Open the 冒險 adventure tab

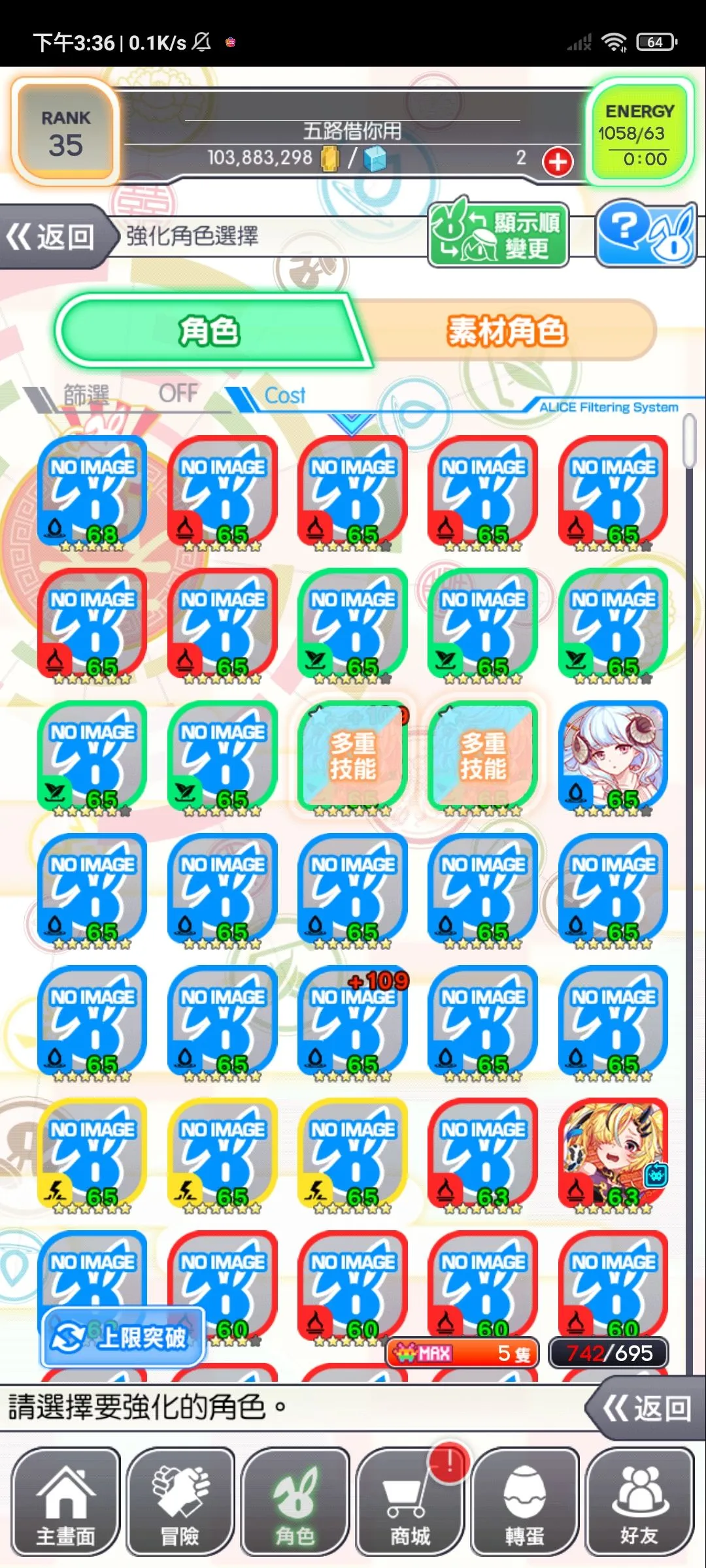click(180, 1502)
